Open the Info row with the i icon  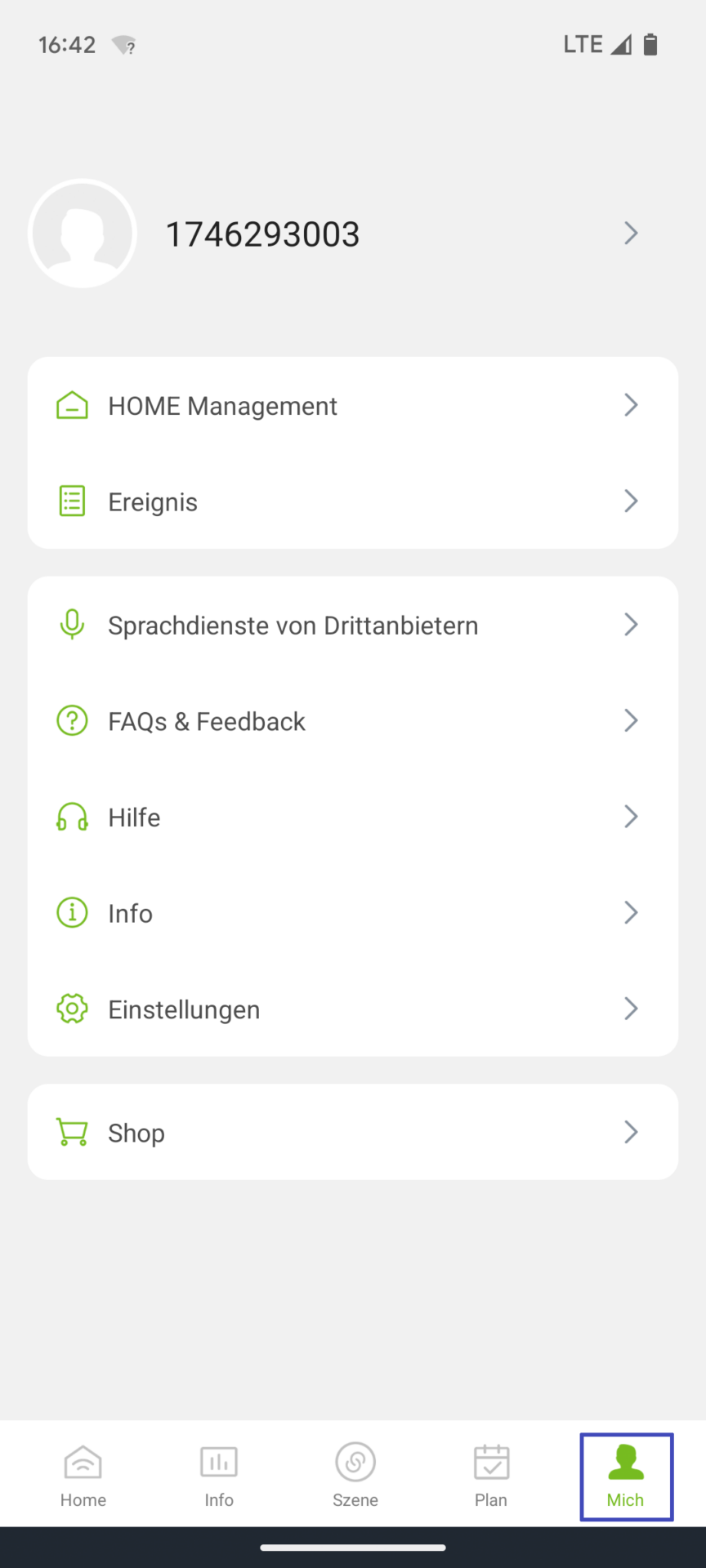pos(353,913)
